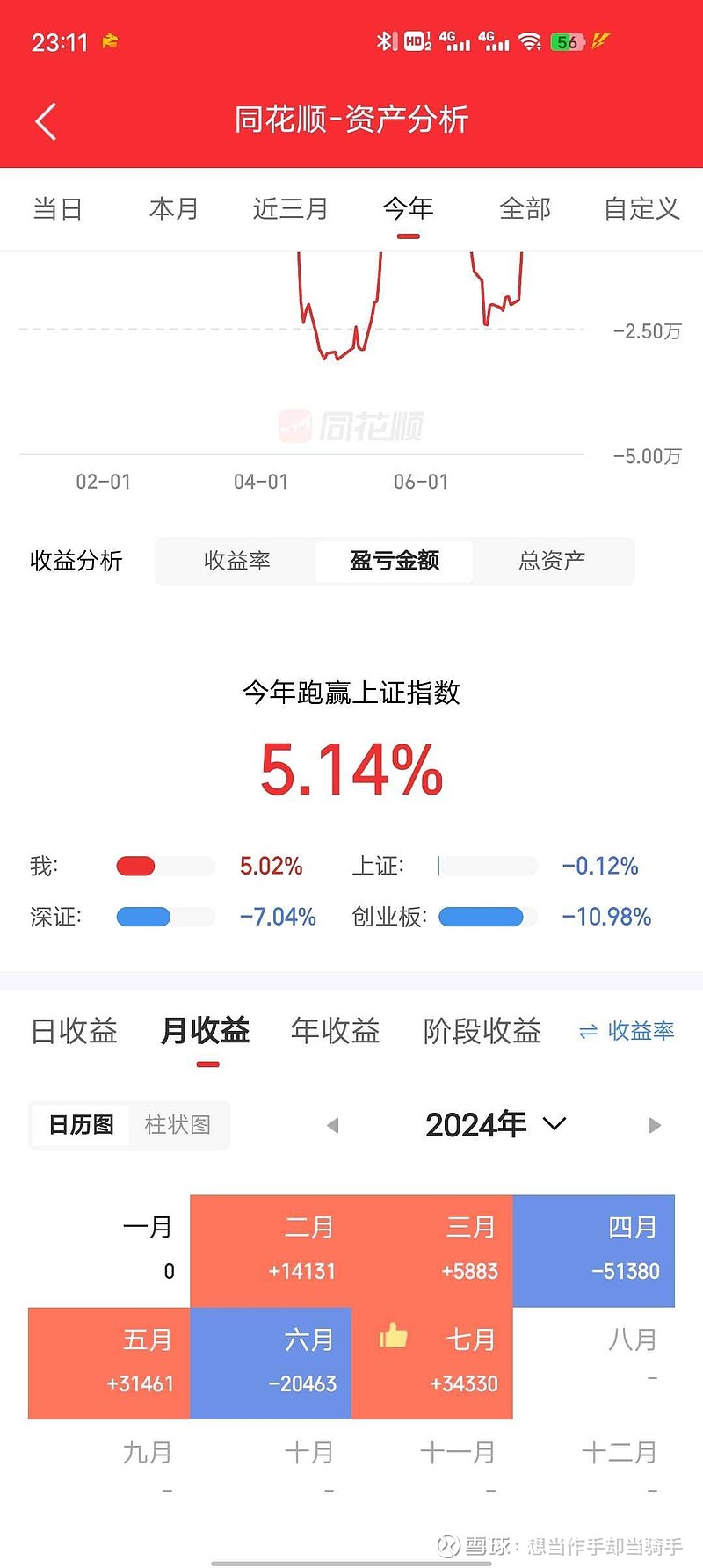
Task: Select the 总资产 segment
Action: click(x=552, y=561)
